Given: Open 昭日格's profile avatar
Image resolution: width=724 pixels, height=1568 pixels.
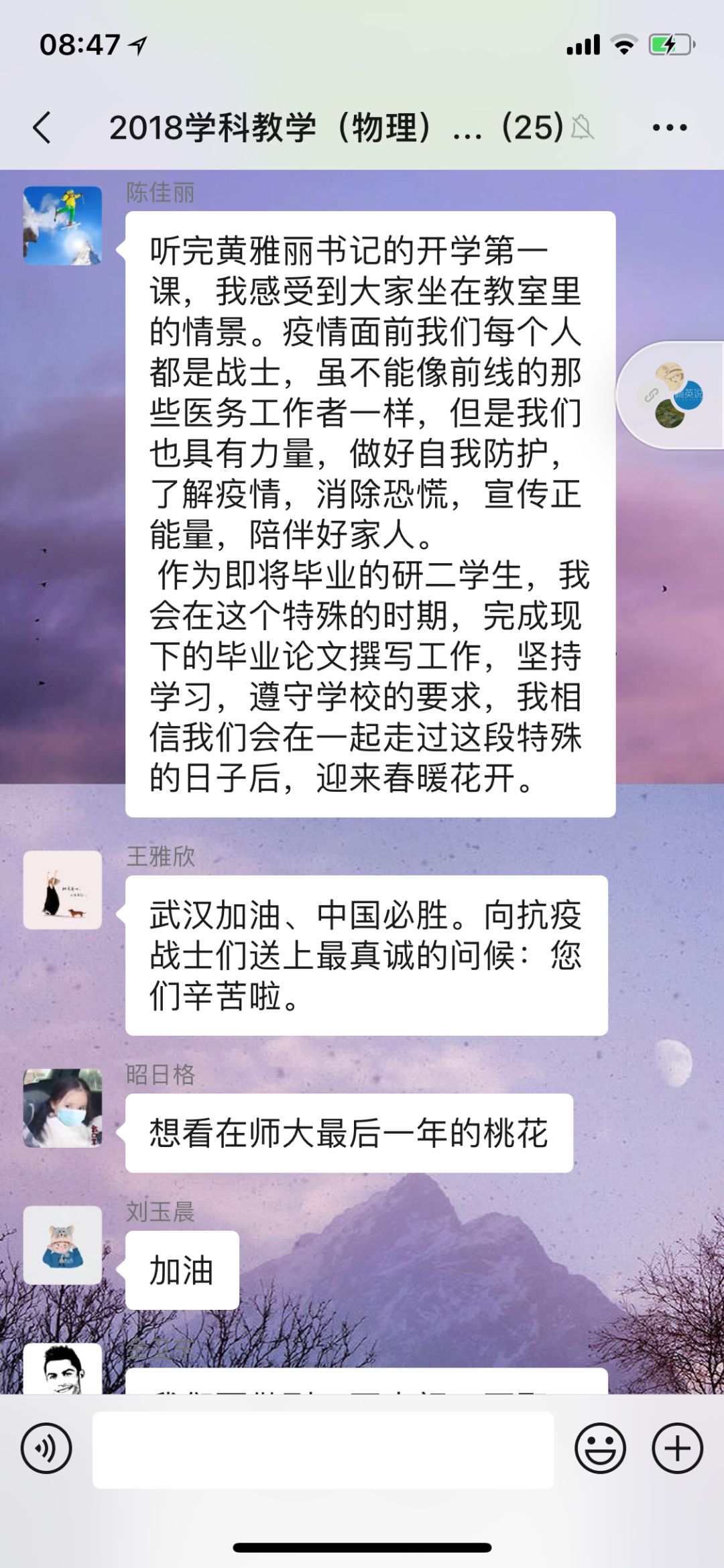Looking at the screenshot, I should 62,1108.
